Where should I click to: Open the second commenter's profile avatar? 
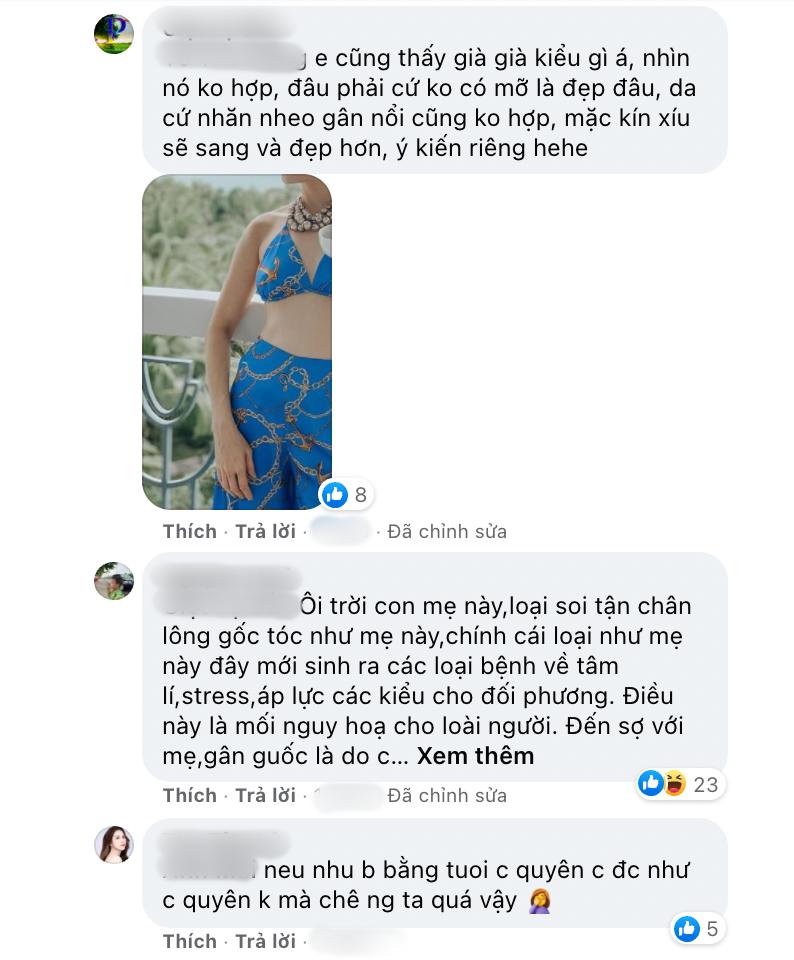click(112, 580)
